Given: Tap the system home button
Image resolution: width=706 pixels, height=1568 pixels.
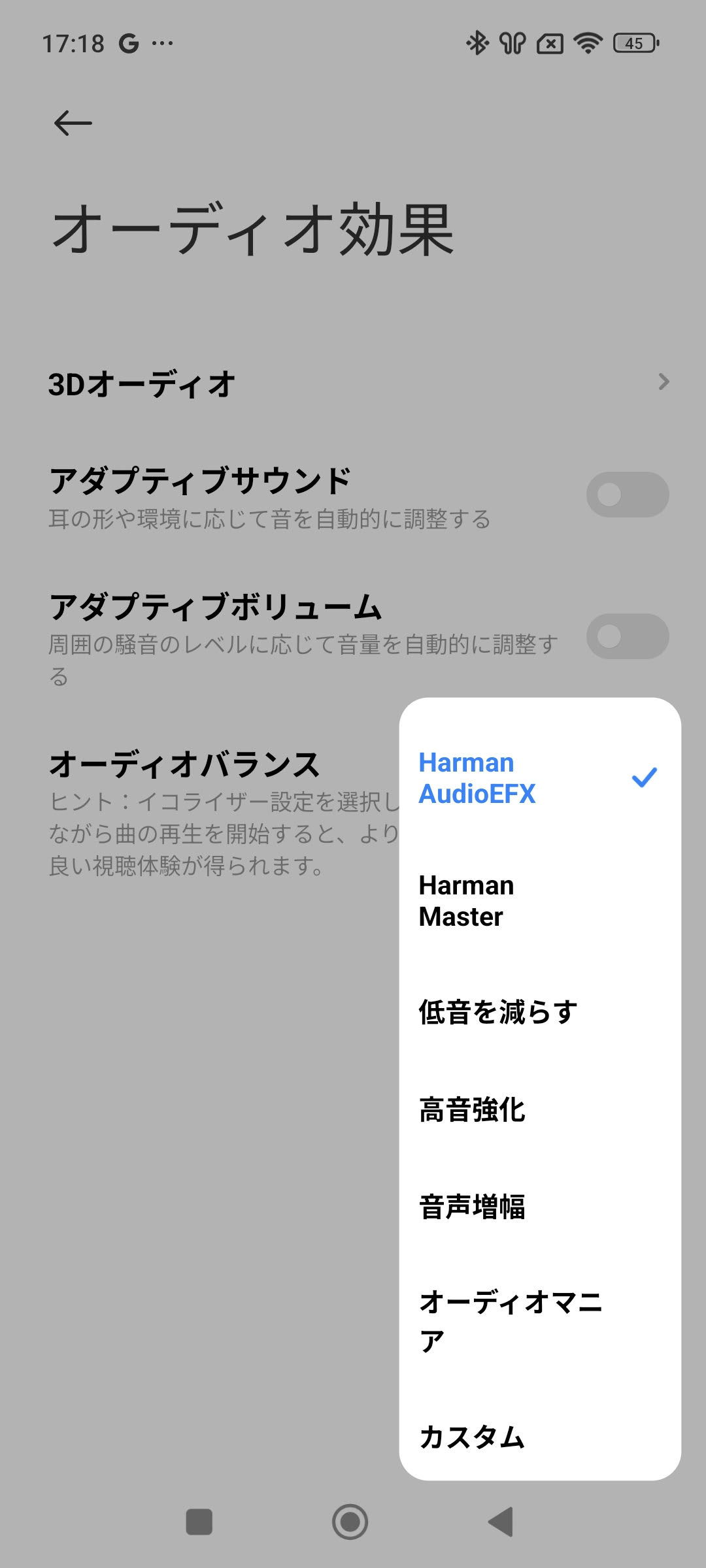Looking at the screenshot, I should tap(350, 1522).
